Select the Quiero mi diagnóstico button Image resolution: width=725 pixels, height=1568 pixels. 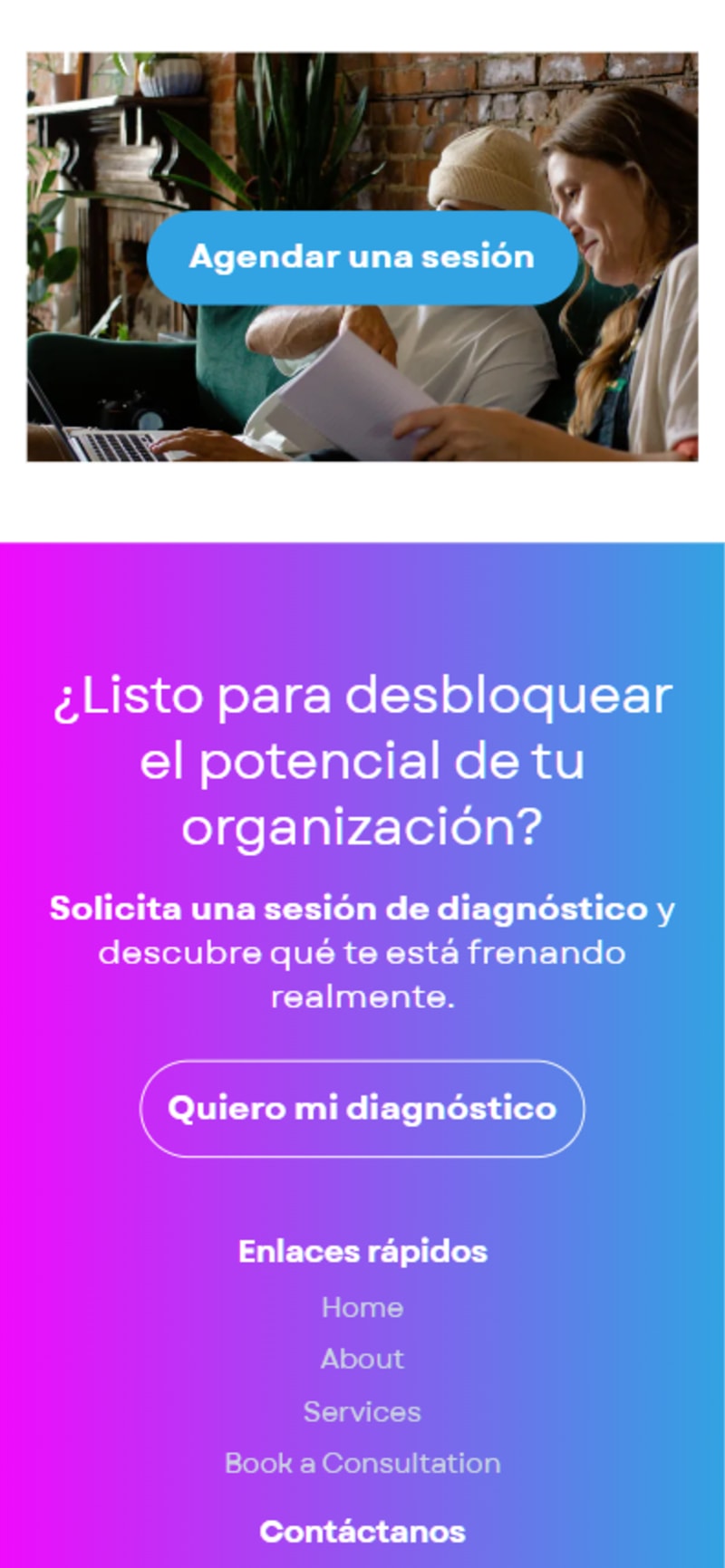[362, 1108]
